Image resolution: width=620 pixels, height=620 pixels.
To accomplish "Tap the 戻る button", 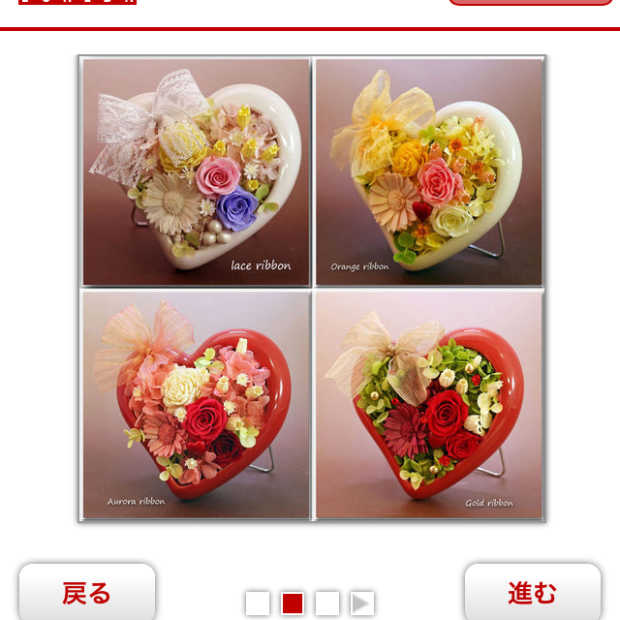I will click(87, 592).
